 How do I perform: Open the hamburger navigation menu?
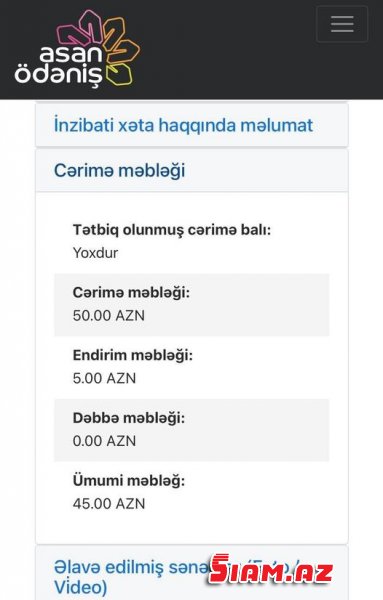pyautogui.click(x=342, y=24)
